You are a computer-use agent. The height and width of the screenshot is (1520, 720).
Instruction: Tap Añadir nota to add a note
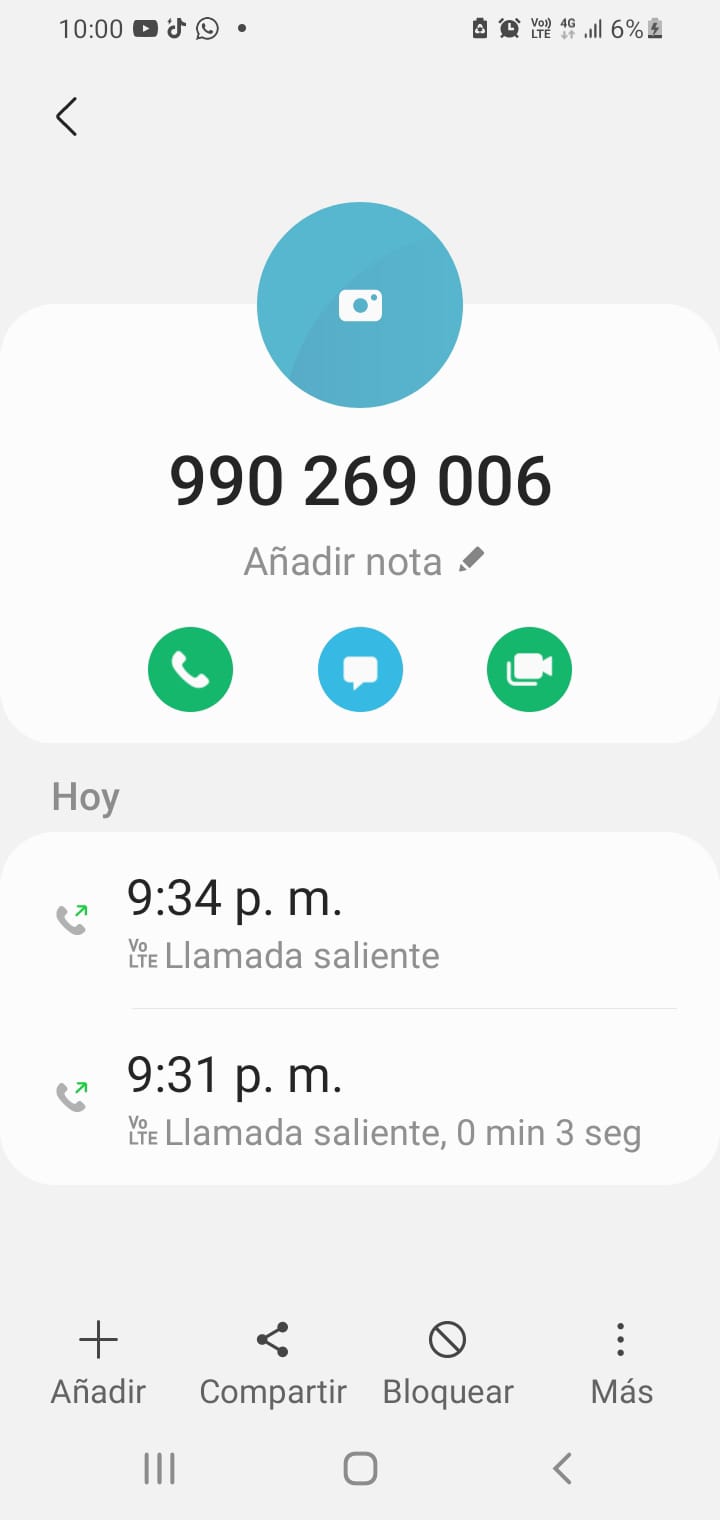point(363,562)
